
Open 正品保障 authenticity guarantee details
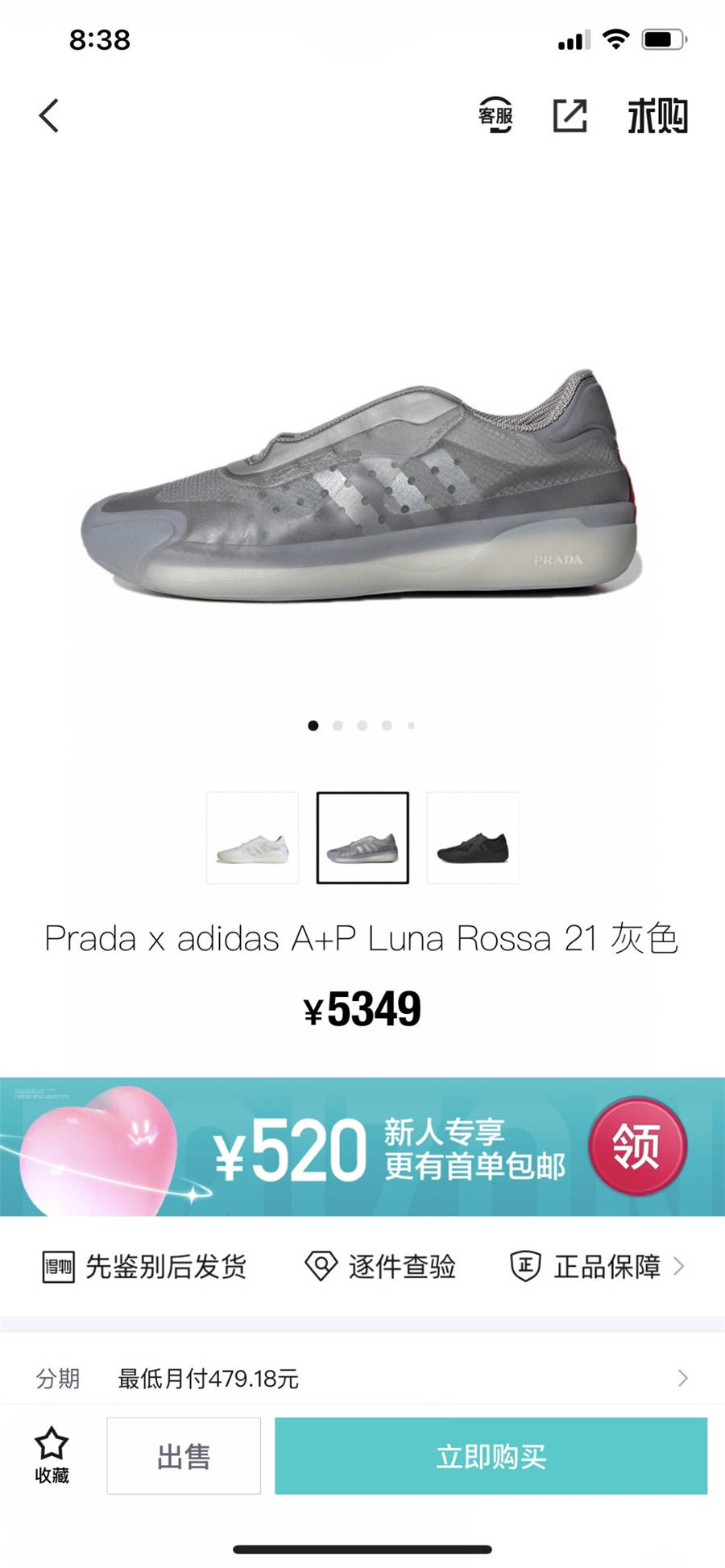(x=598, y=1266)
